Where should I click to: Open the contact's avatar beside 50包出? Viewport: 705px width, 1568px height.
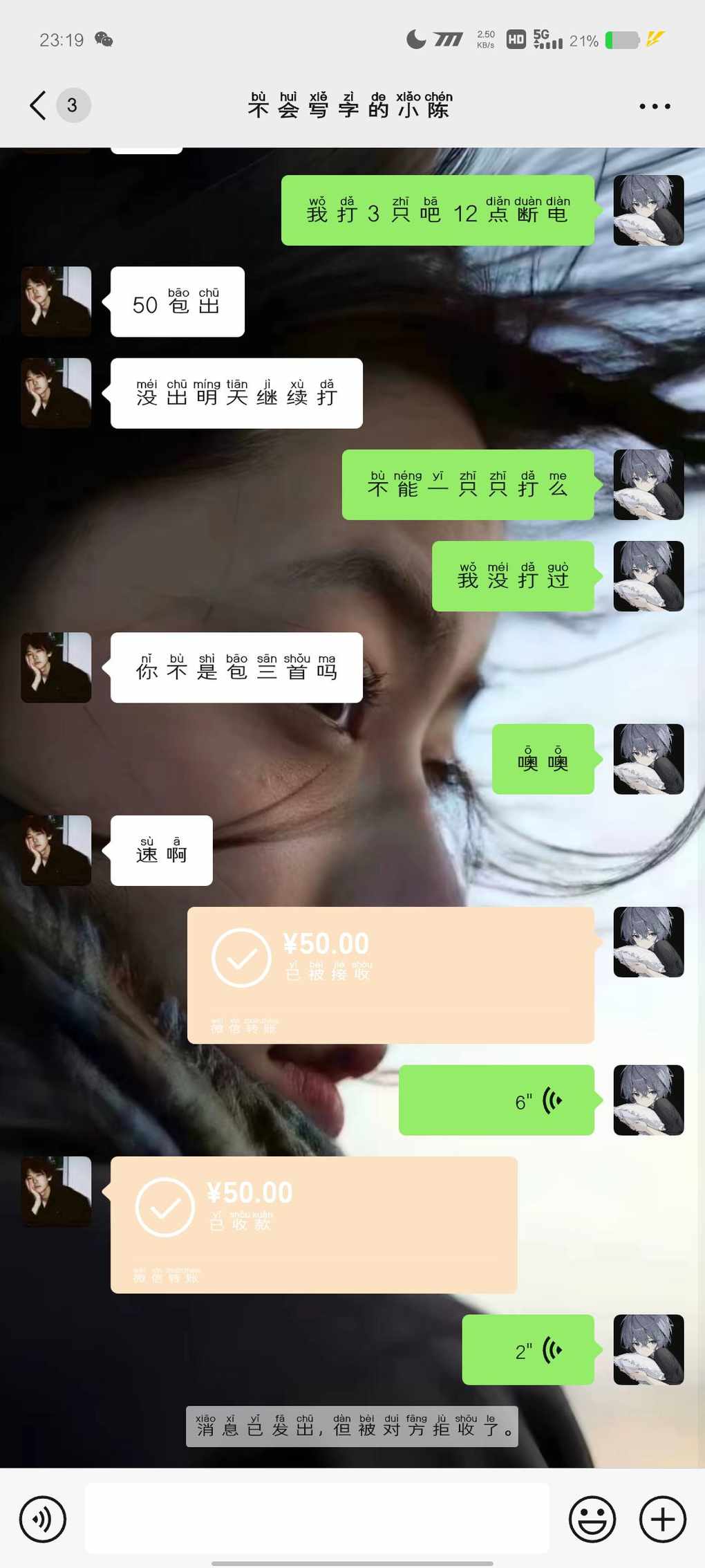click(x=56, y=302)
